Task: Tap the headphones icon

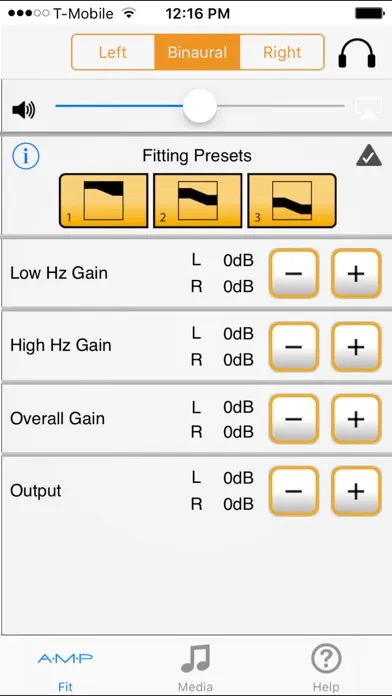Action: point(357,54)
